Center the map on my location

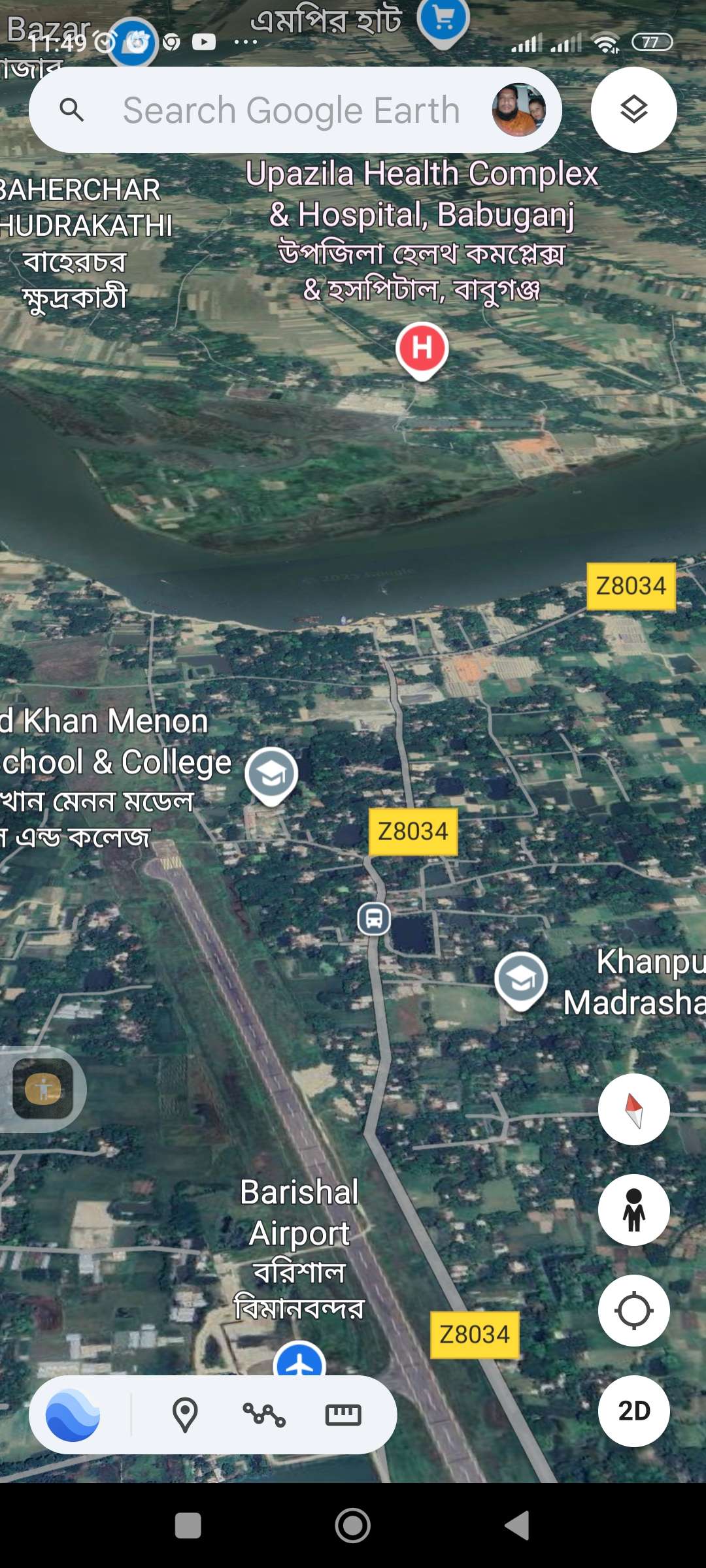point(633,1311)
